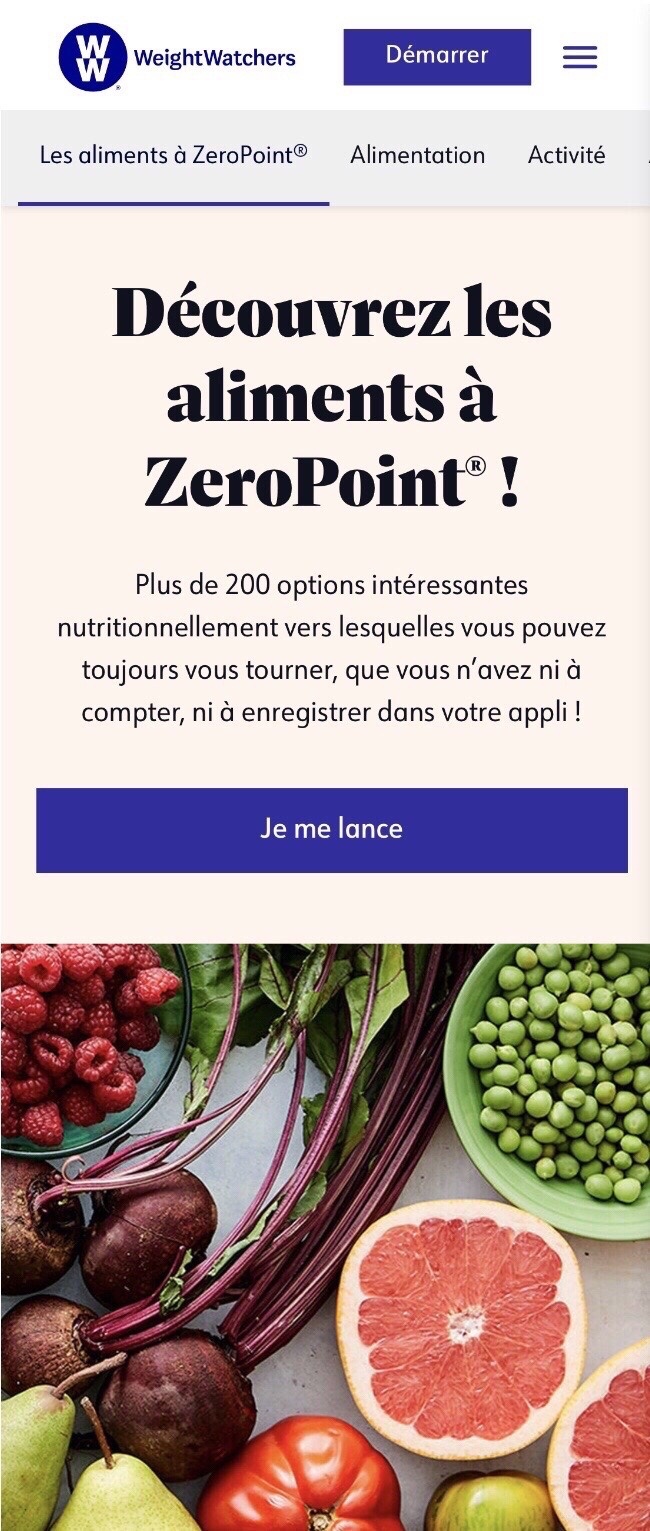Screen dimensions: 650x1531
Task: Tap the Je me lance button
Action: click(x=331, y=829)
